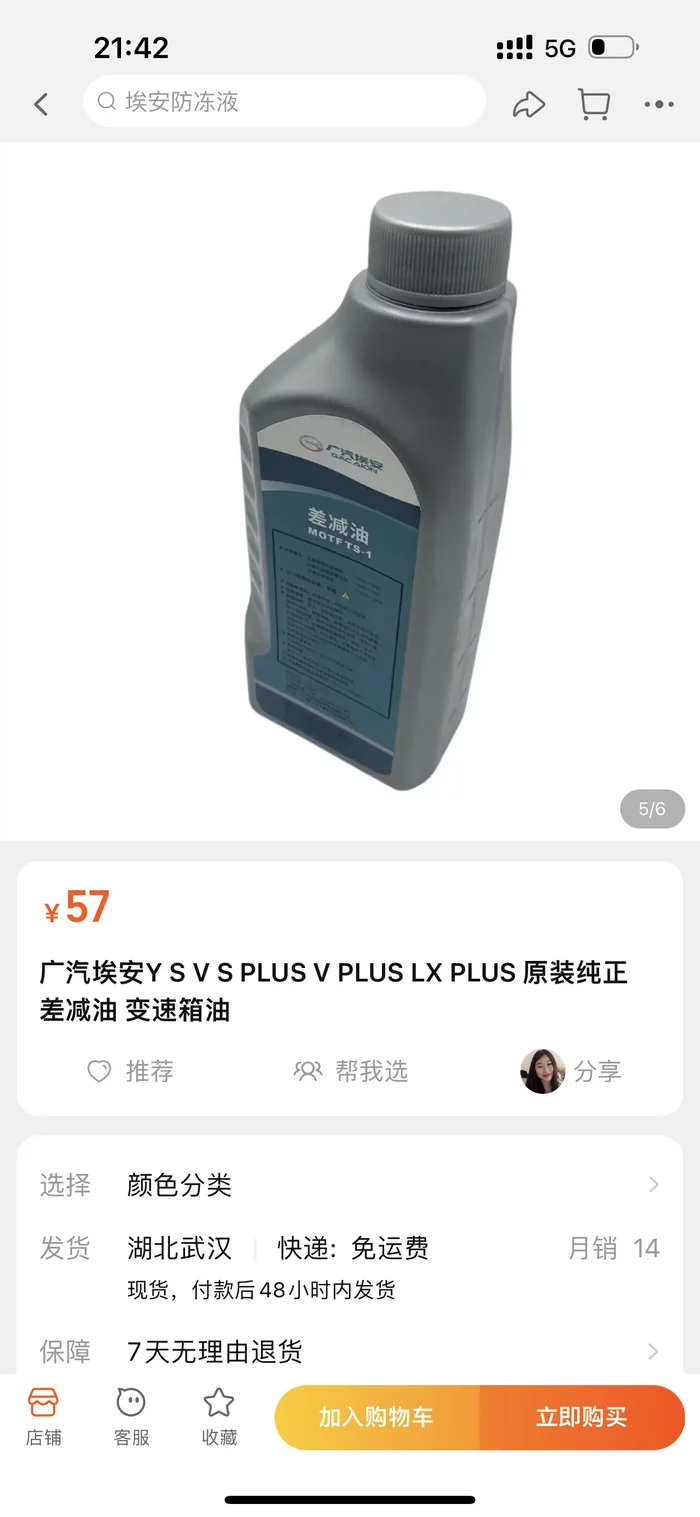The height and width of the screenshot is (1517, 700).
Task: Share this product via the arrow icon
Action: 528,104
